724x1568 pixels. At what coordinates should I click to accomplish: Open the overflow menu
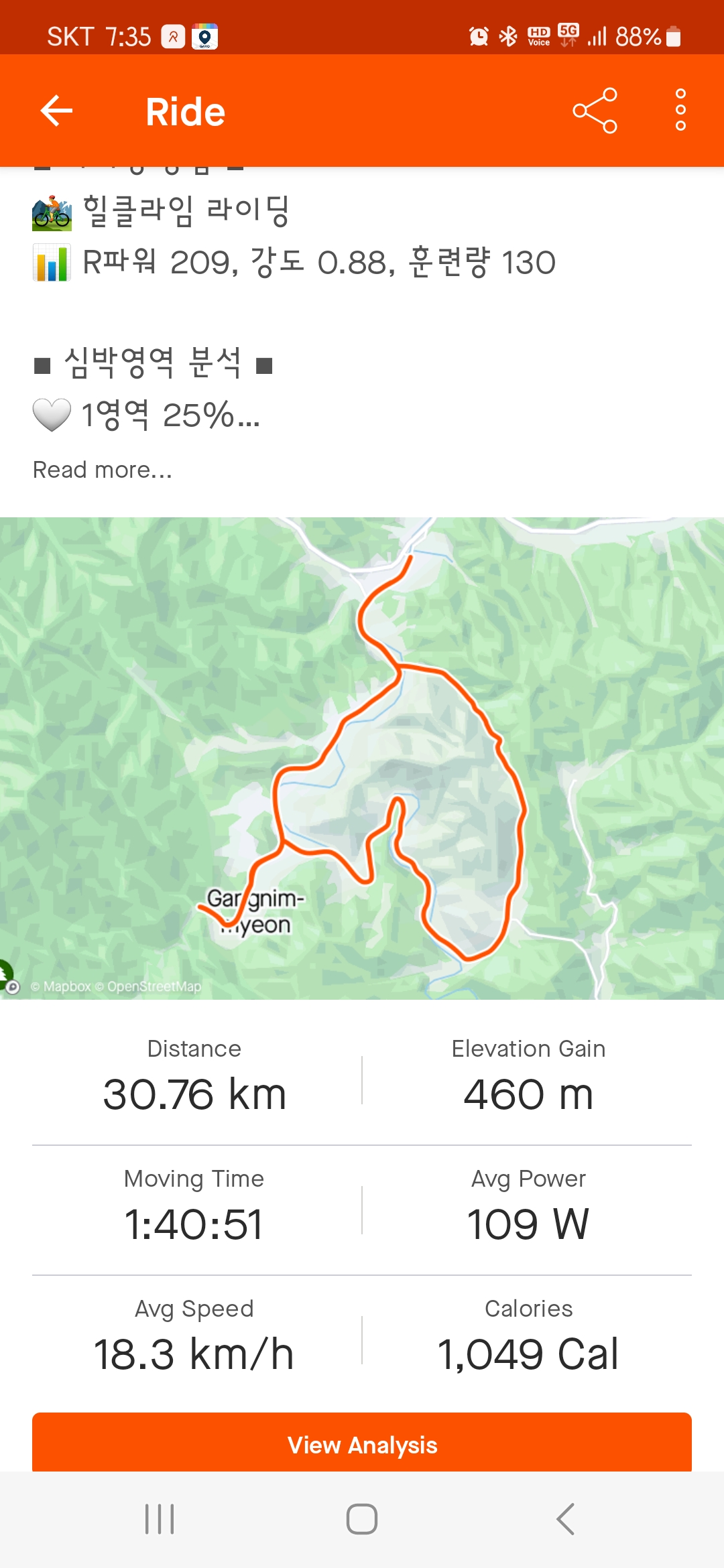tap(680, 111)
